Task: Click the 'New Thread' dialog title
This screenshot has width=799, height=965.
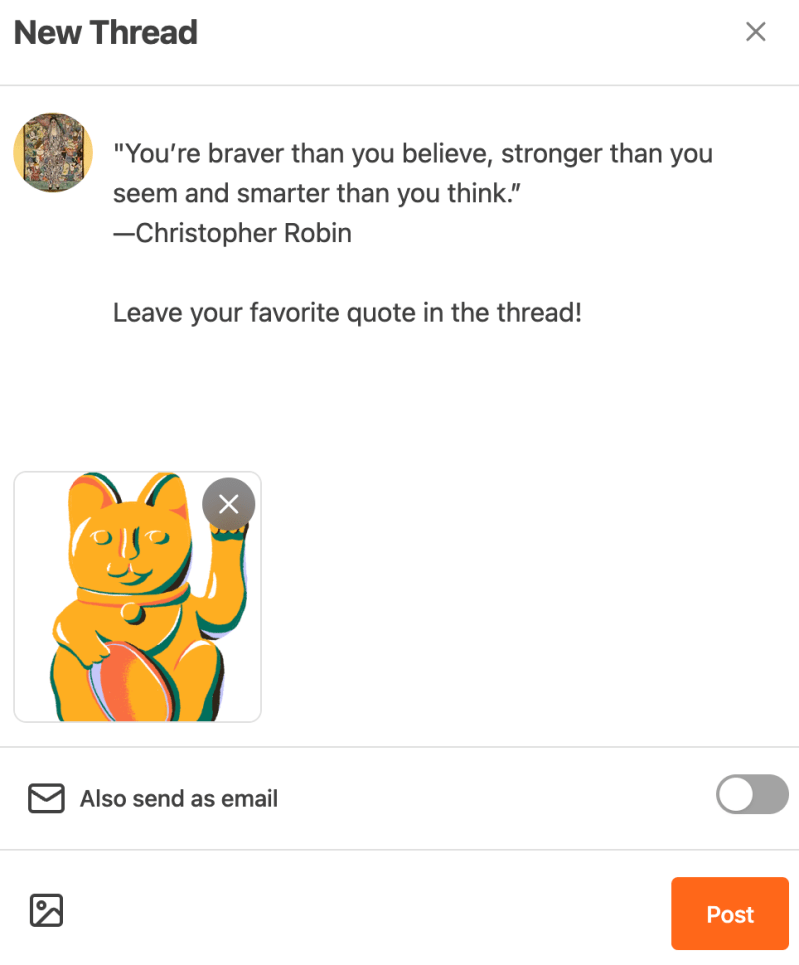Action: (x=104, y=32)
